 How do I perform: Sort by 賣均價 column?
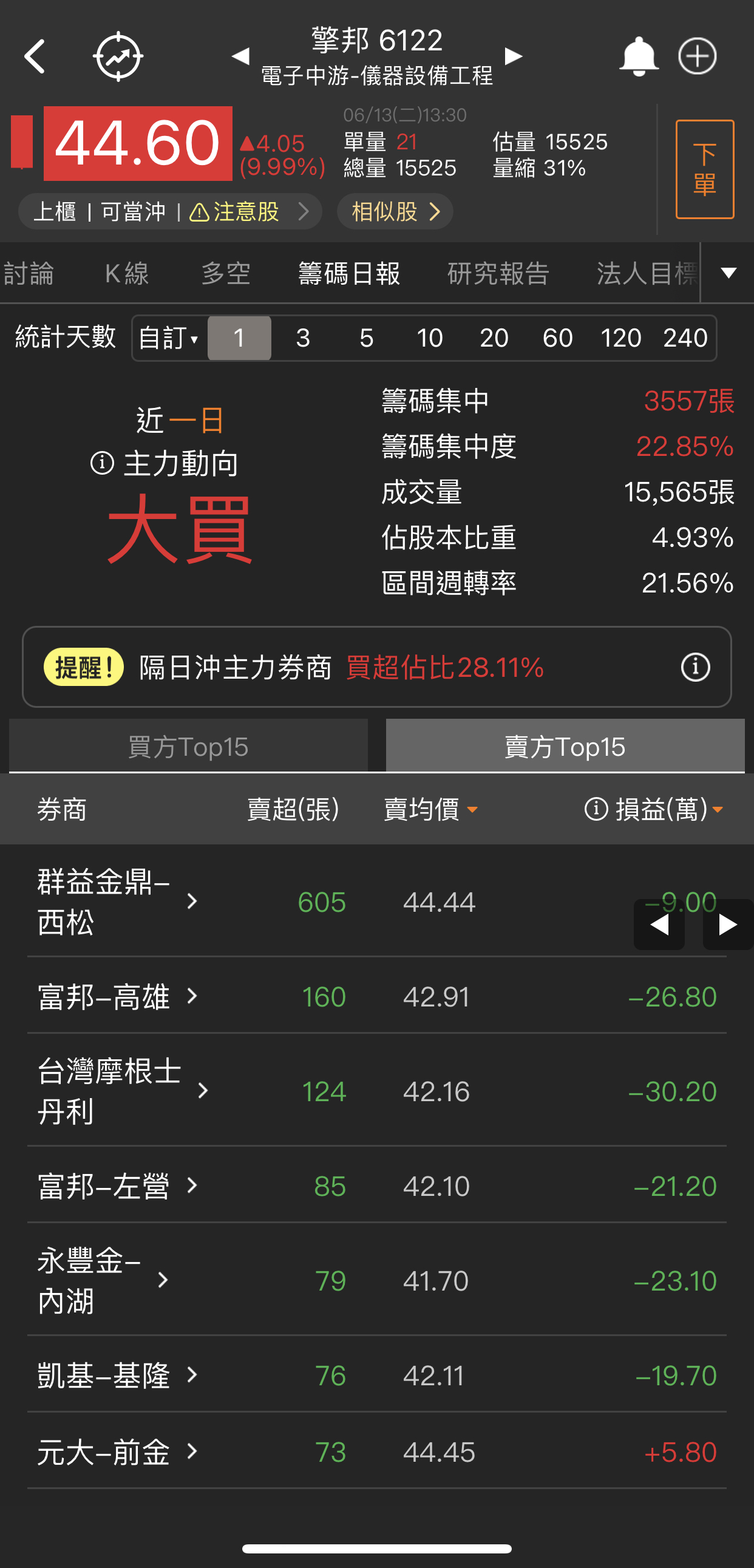tap(430, 810)
